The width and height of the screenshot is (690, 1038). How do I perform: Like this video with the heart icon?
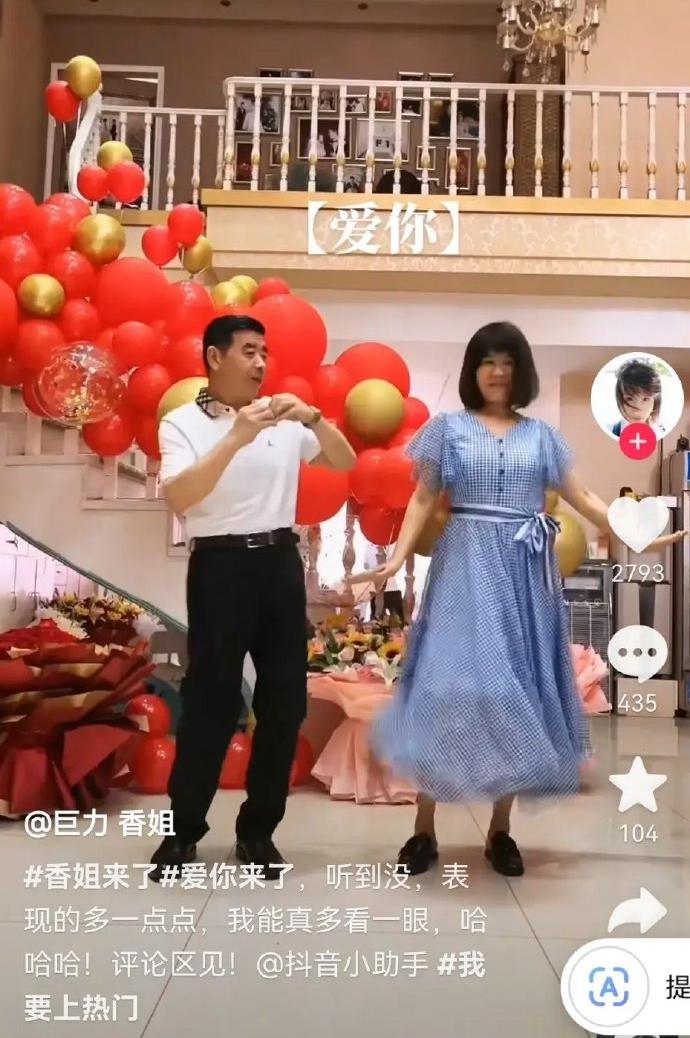click(638, 523)
